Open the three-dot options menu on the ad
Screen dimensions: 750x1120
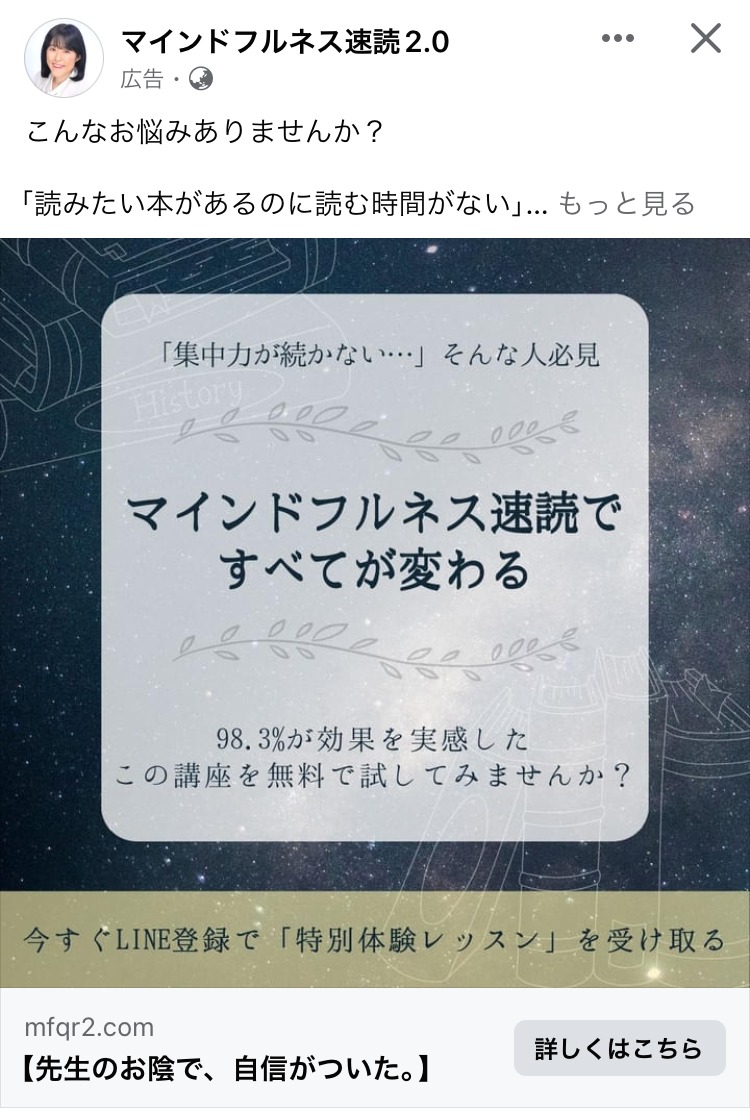(x=618, y=39)
